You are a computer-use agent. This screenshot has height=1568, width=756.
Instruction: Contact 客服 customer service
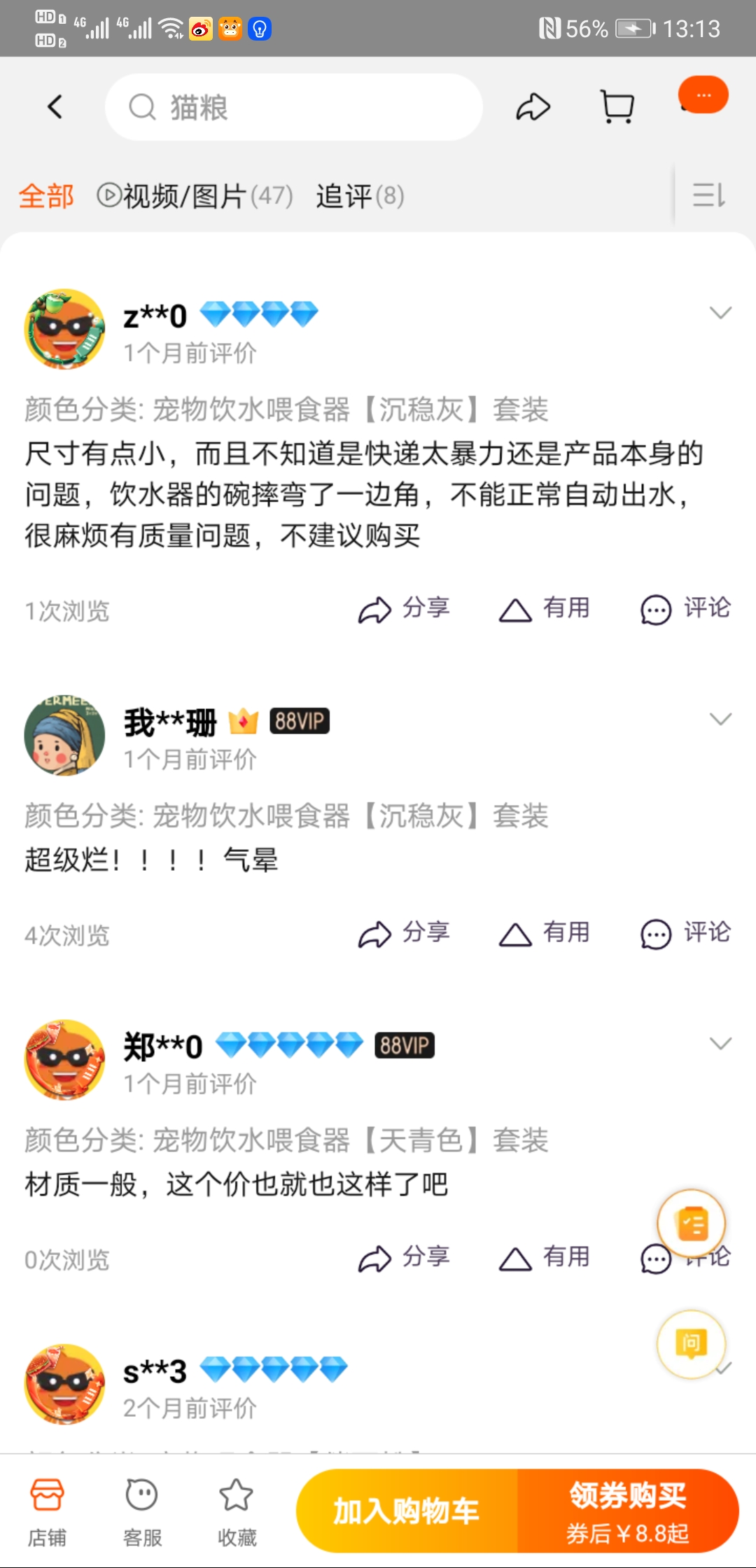[142, 1511]
